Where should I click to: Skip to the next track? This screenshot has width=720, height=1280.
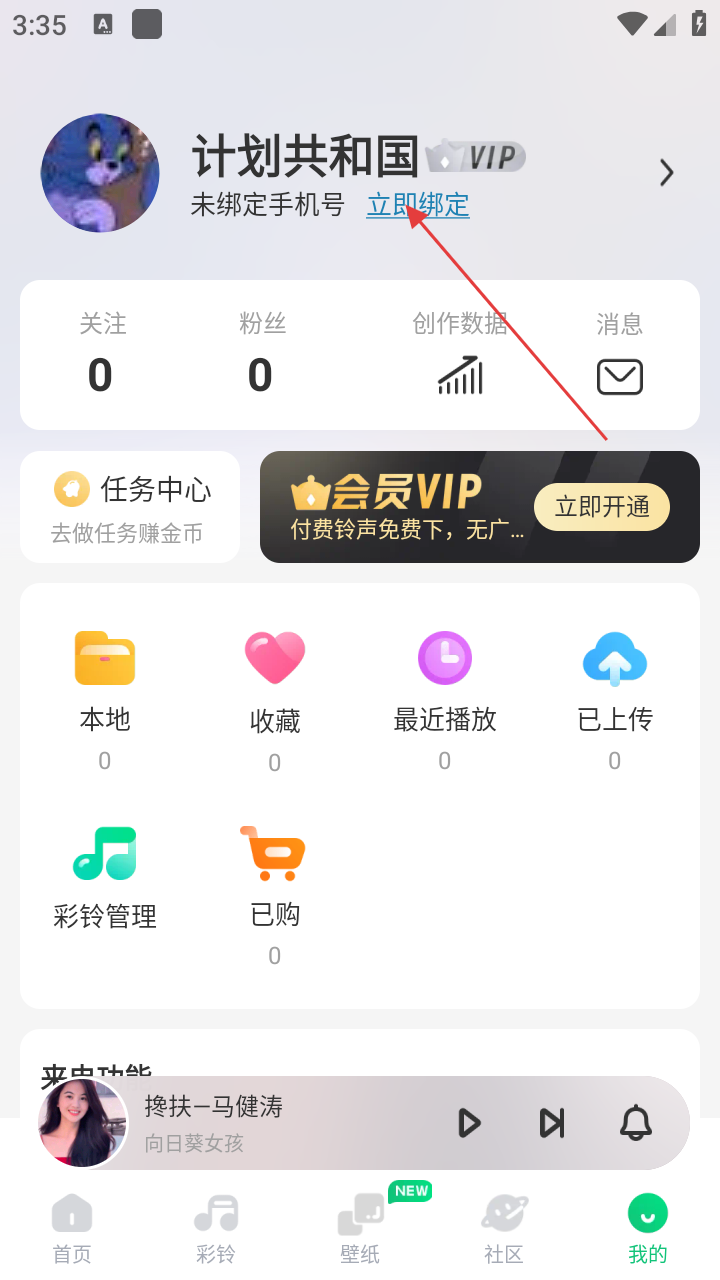tap(552, 1123)
